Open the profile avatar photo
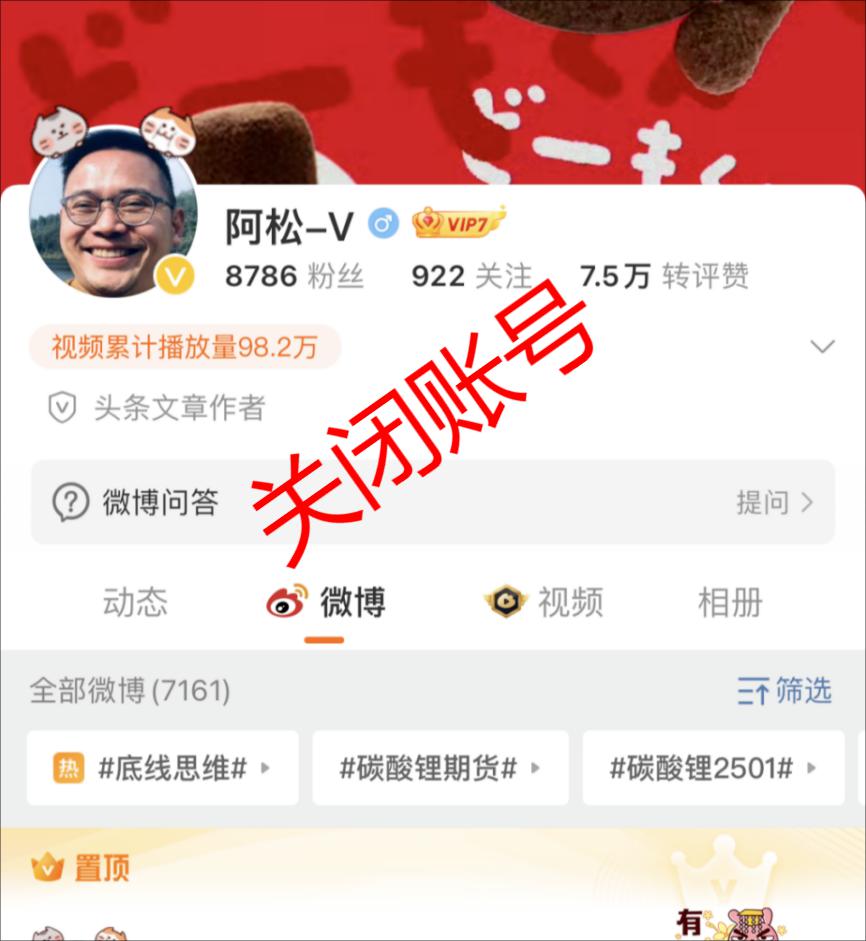Screen dimensions: 866x941 (113, 212)
